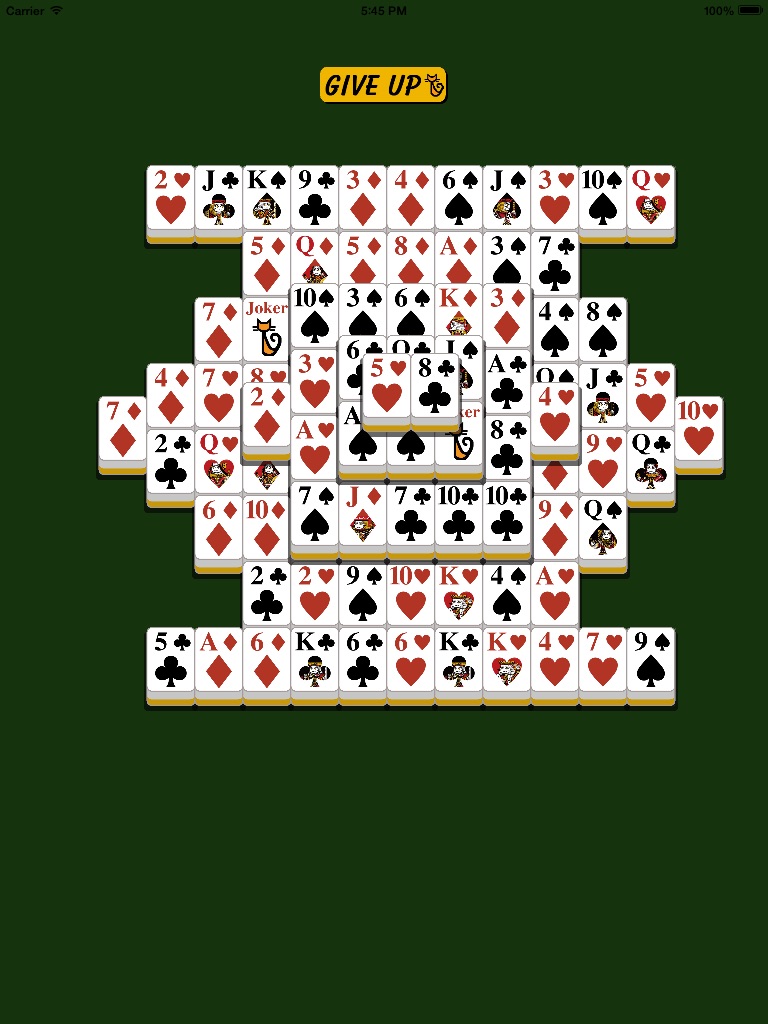This screenshot has width=768, height=1024.
Task: Tap the seven of spades tile
Action: click(315, 514)
